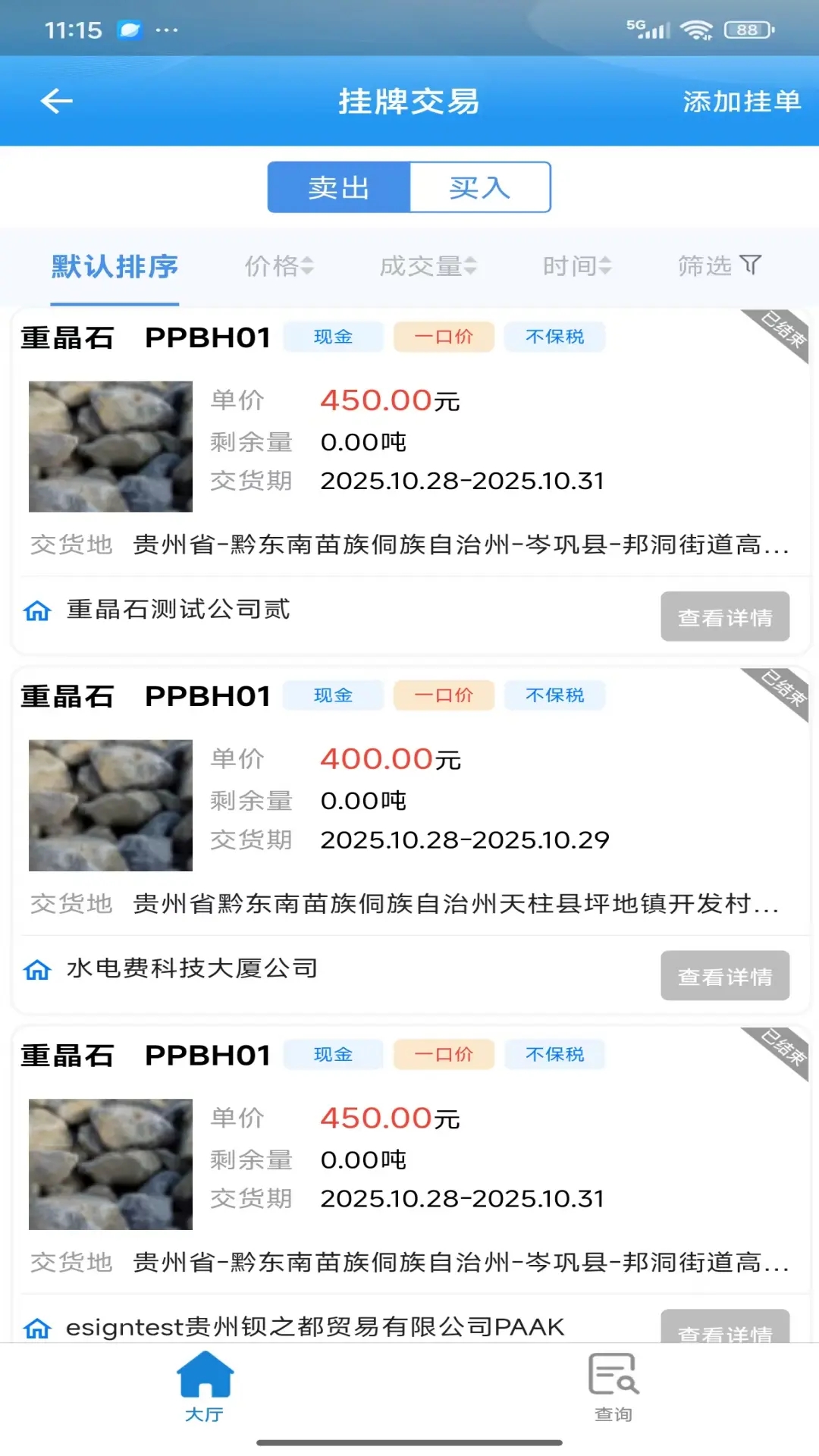Open the 400.00元 重晶石 listing card

click(409, 804)
